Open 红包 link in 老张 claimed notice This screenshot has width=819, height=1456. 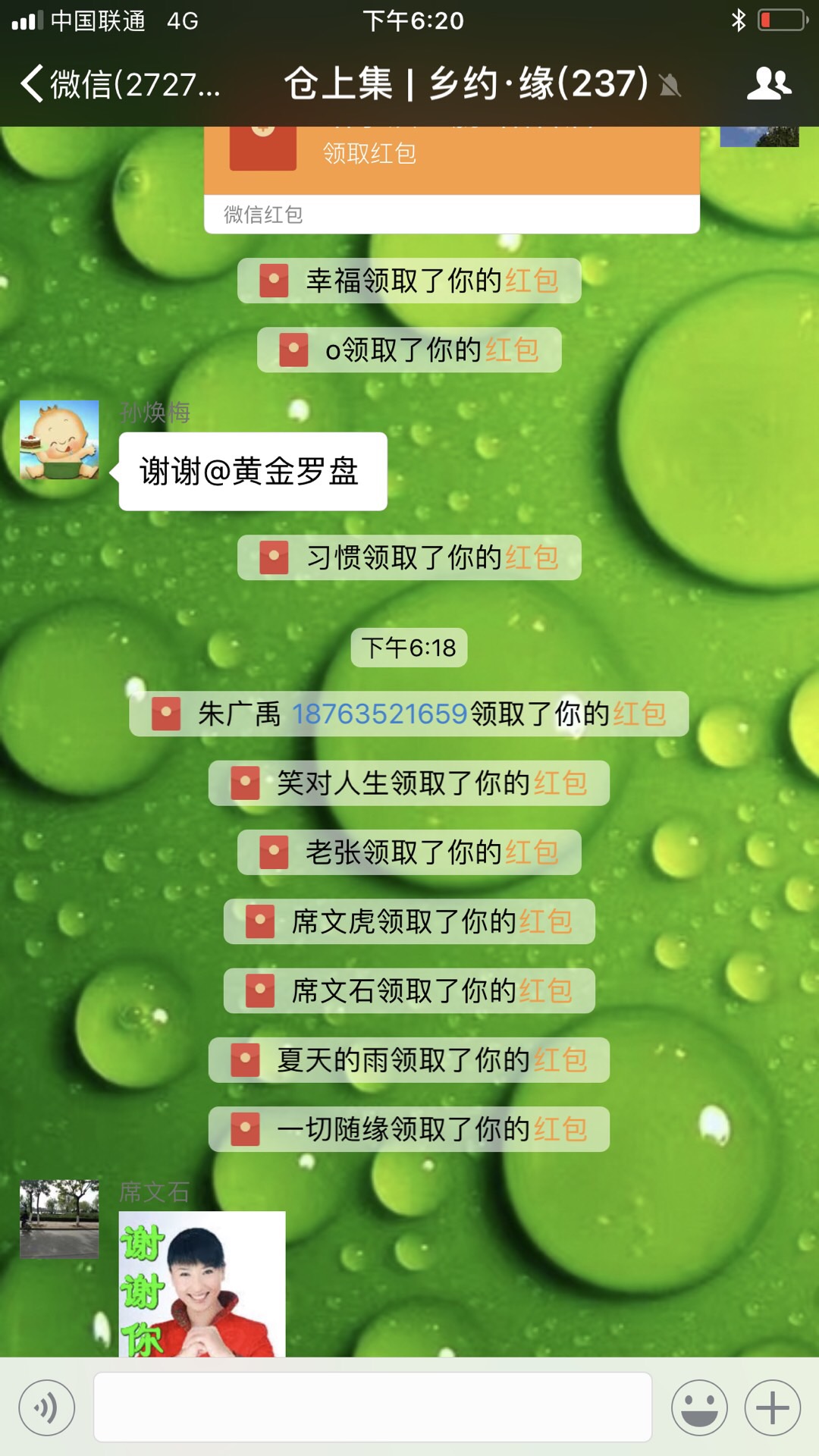coord(532,853)
